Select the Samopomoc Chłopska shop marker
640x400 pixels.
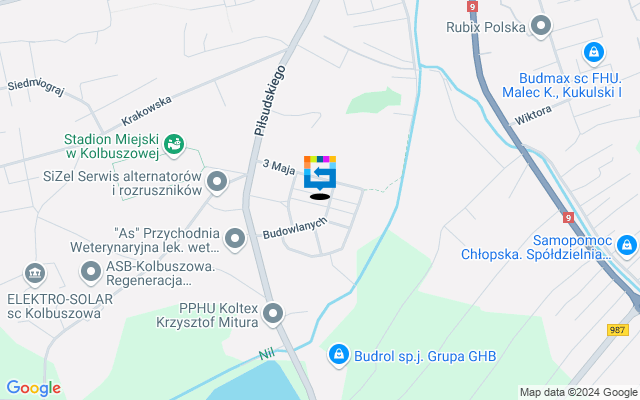[627, 243]
